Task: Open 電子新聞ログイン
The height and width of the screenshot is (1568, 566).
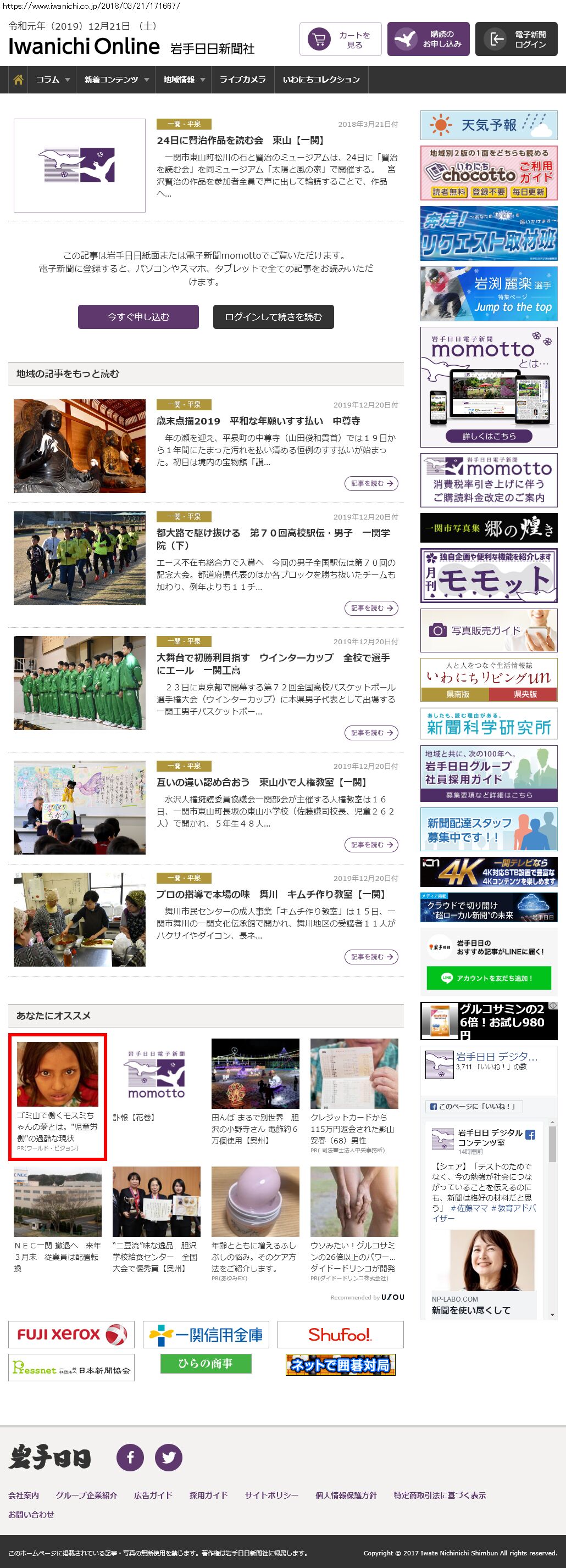Action: coord(516,40)
